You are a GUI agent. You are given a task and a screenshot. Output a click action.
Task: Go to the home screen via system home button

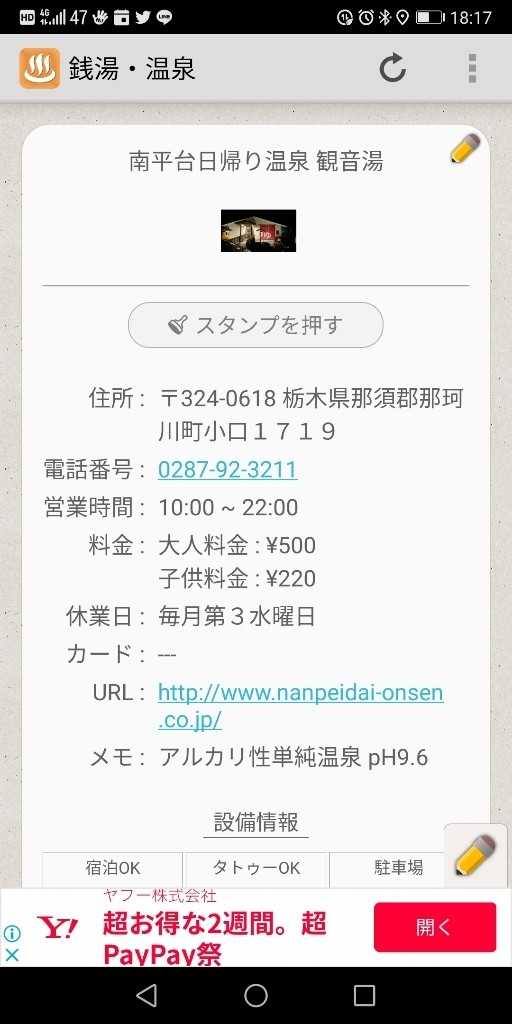pos(256,995)
